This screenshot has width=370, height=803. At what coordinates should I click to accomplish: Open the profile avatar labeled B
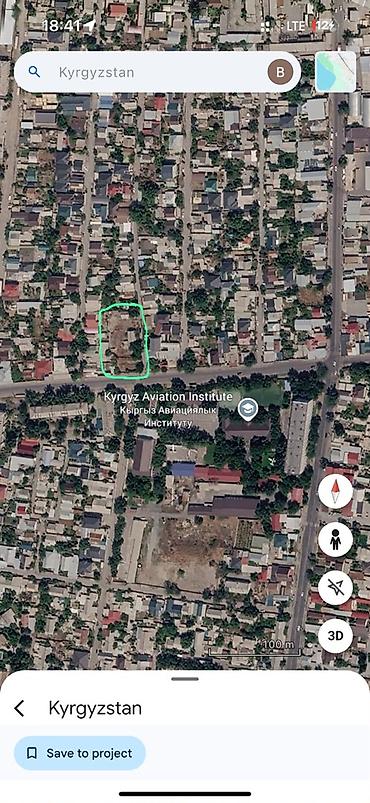click(x=280, y=72)
